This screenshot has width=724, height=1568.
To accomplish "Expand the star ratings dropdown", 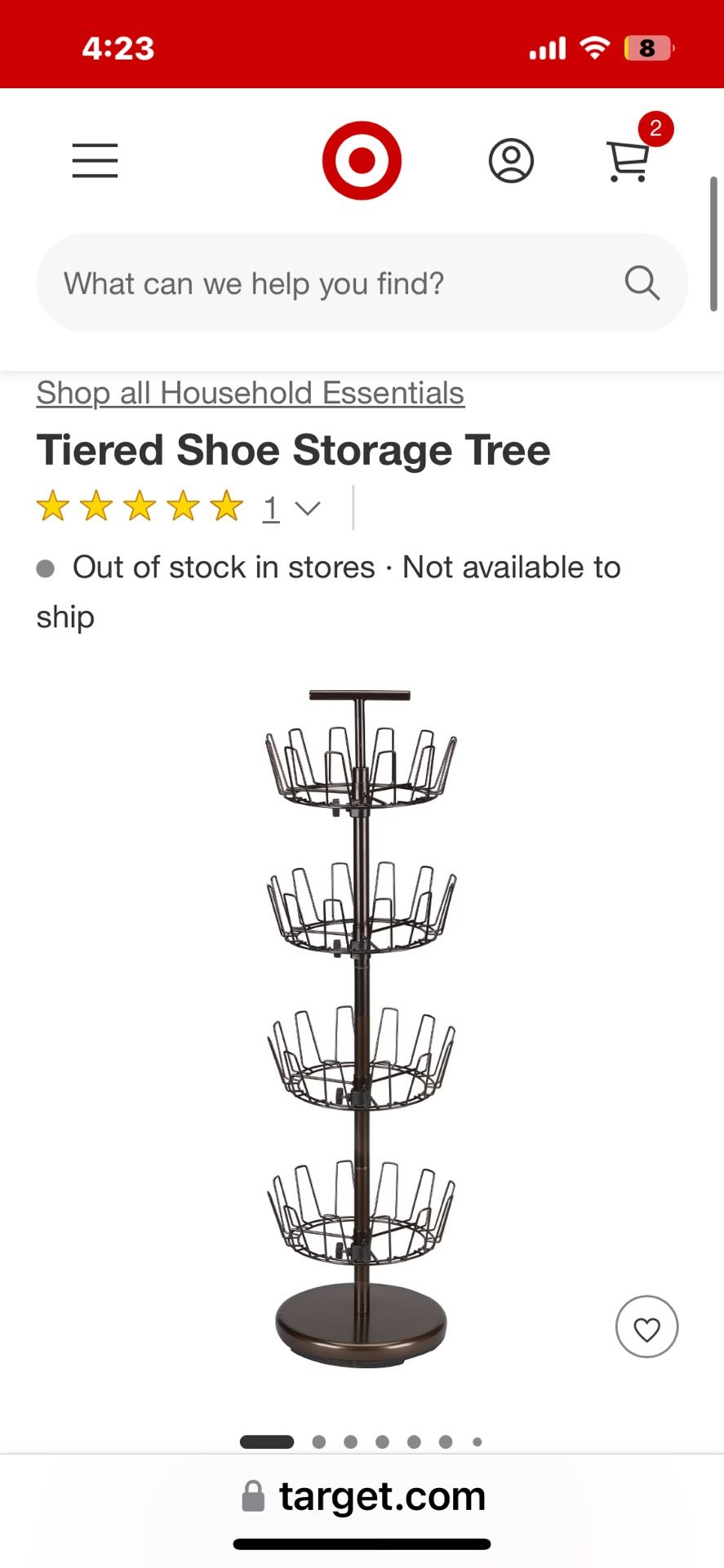I will (x=307, y=509).
